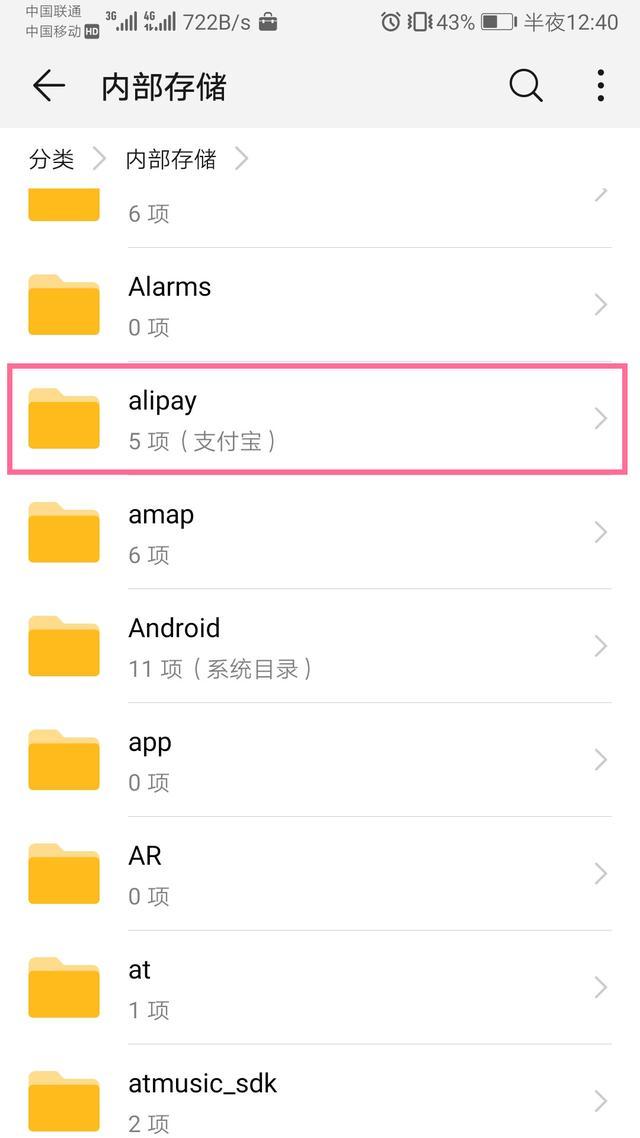Go back from internal storage
This screenshot has width=640, height=1138.
[x=48, y=86]
